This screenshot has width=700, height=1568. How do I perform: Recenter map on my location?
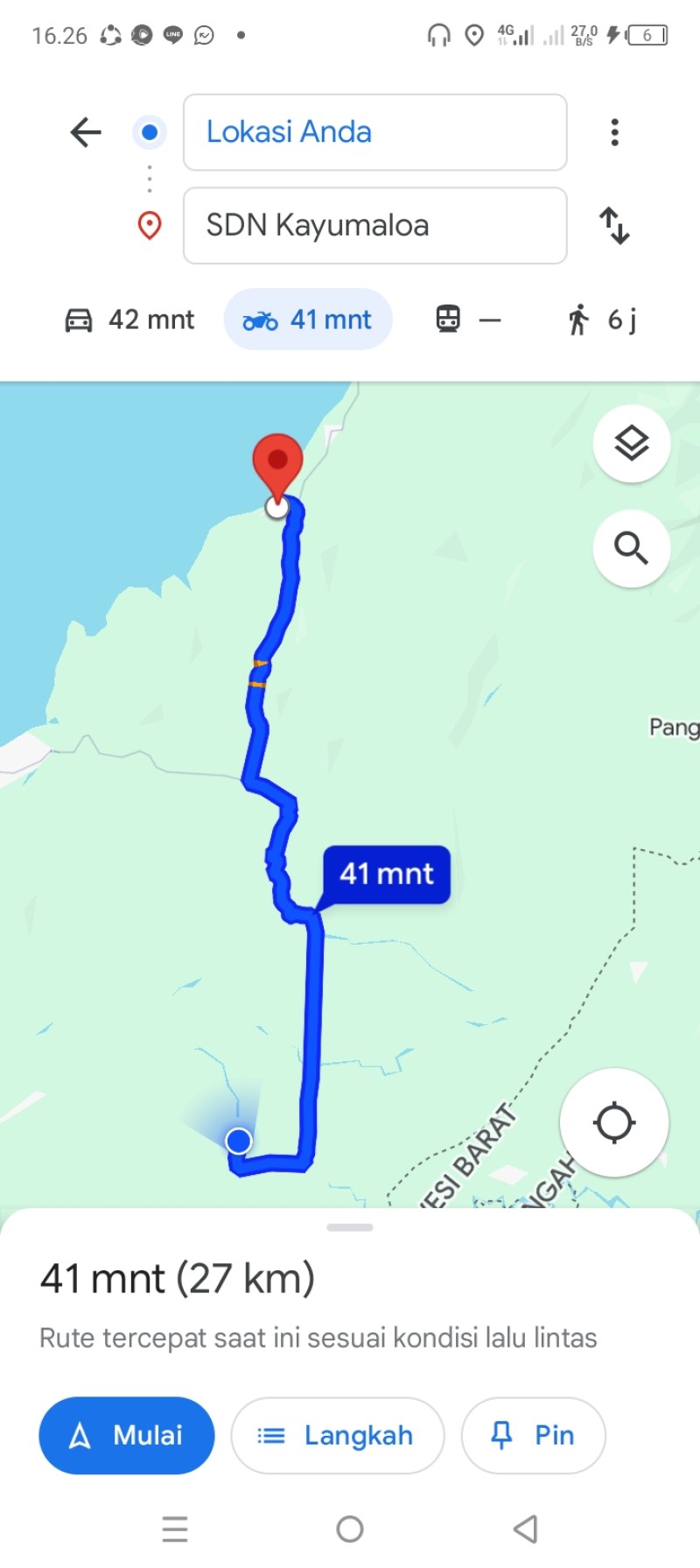[x=614, y=1122]
